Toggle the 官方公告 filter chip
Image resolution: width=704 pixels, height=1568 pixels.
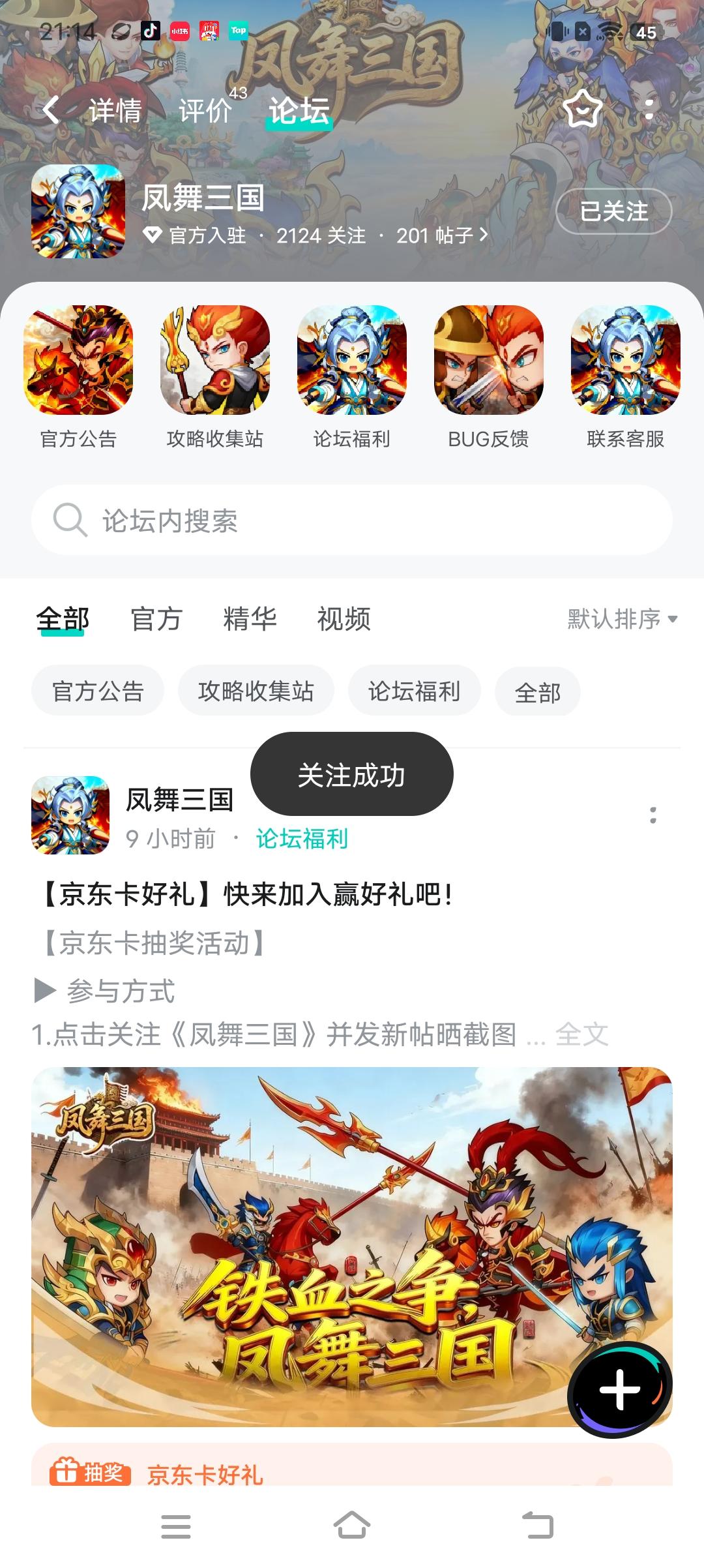click(97, 690)
